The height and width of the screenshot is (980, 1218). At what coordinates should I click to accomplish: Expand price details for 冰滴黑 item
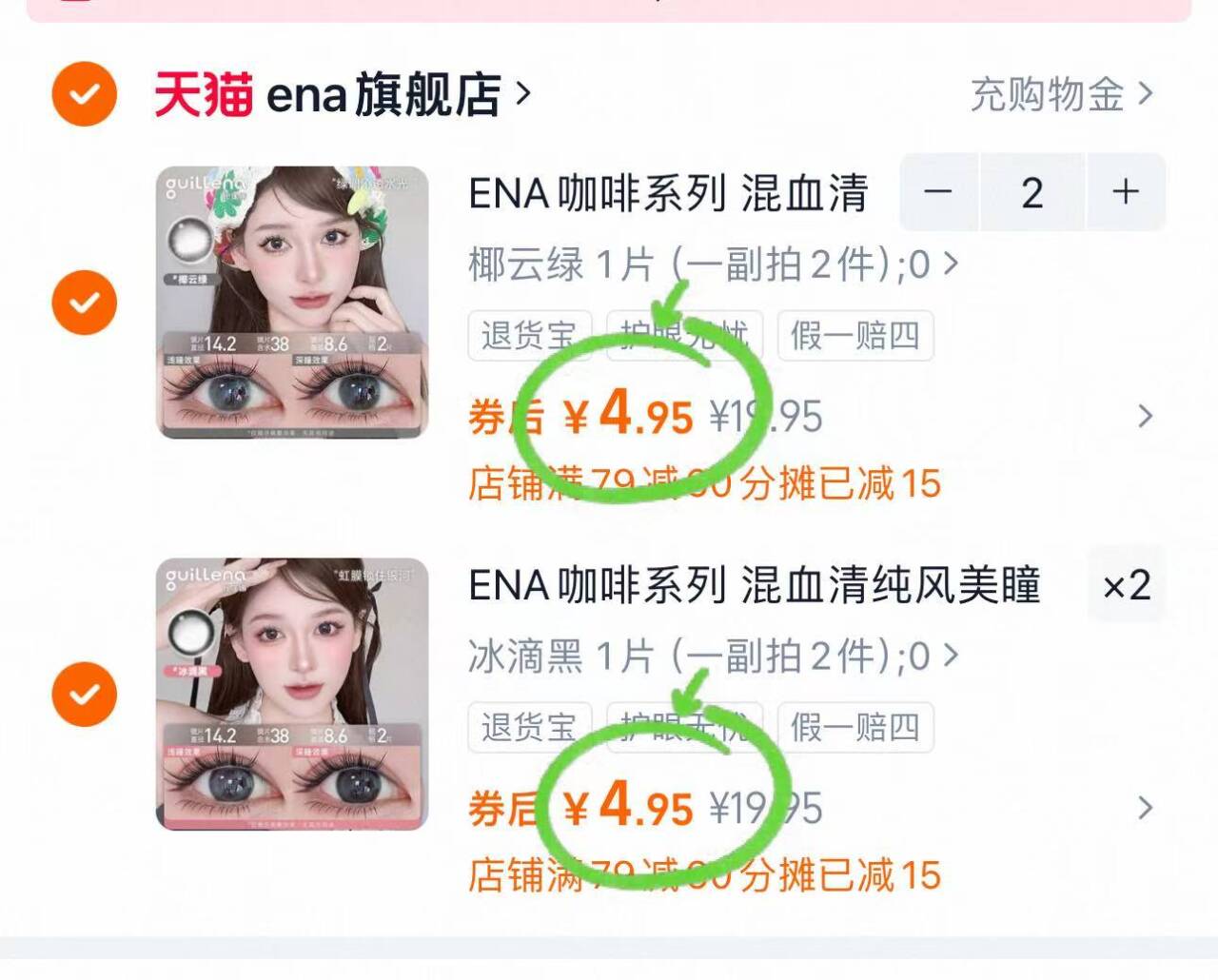[1145, 808]
